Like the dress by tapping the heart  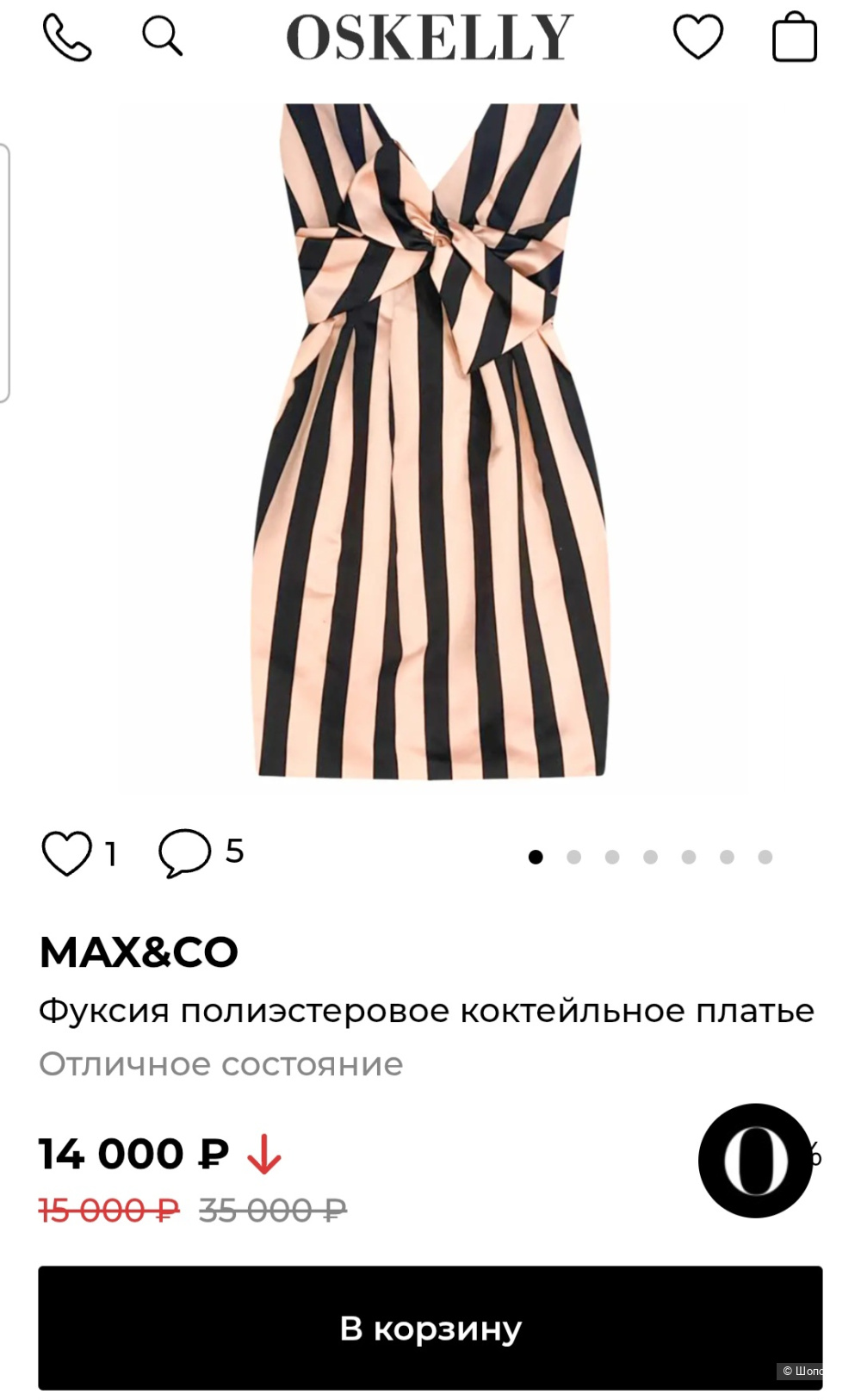pos(68,853)
